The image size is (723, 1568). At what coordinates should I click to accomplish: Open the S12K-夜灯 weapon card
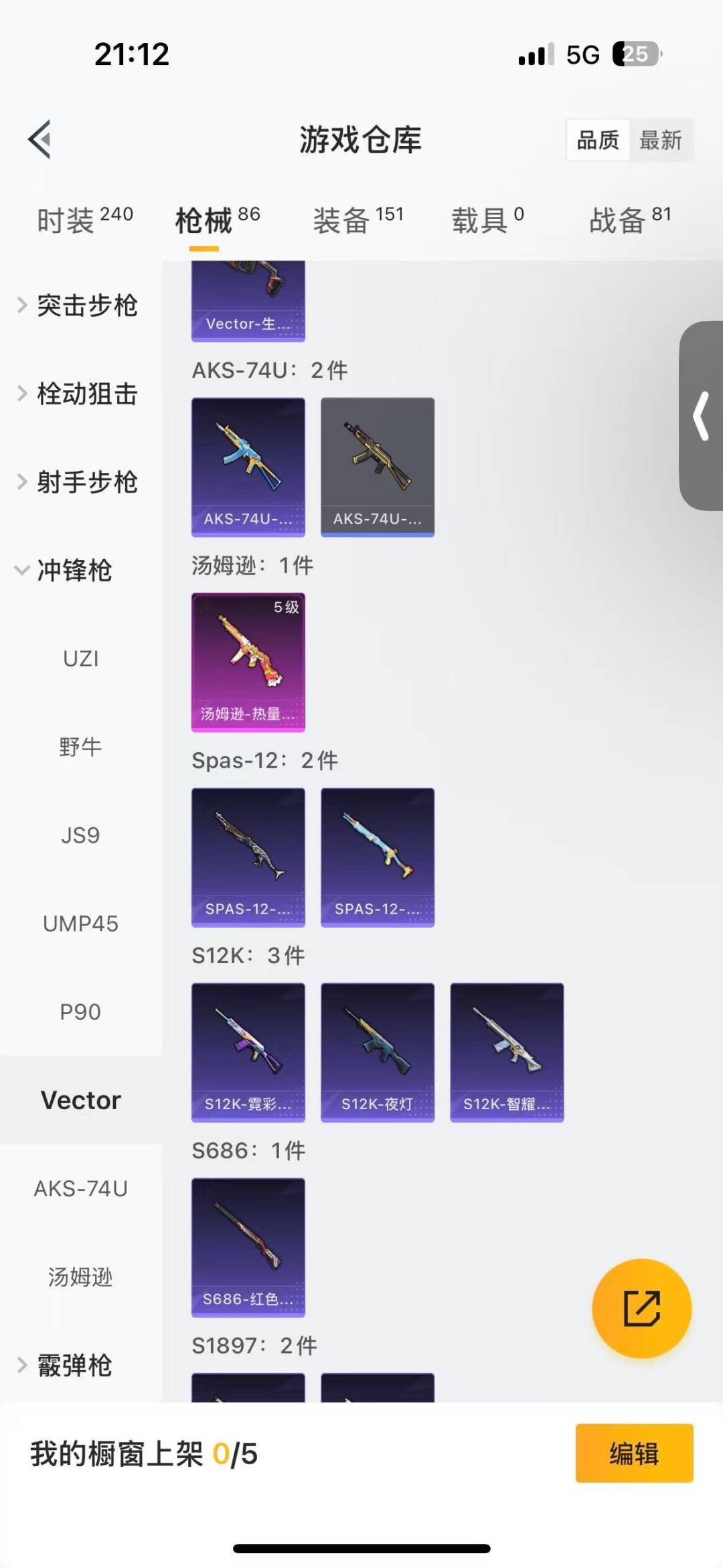pos(377,1052)
